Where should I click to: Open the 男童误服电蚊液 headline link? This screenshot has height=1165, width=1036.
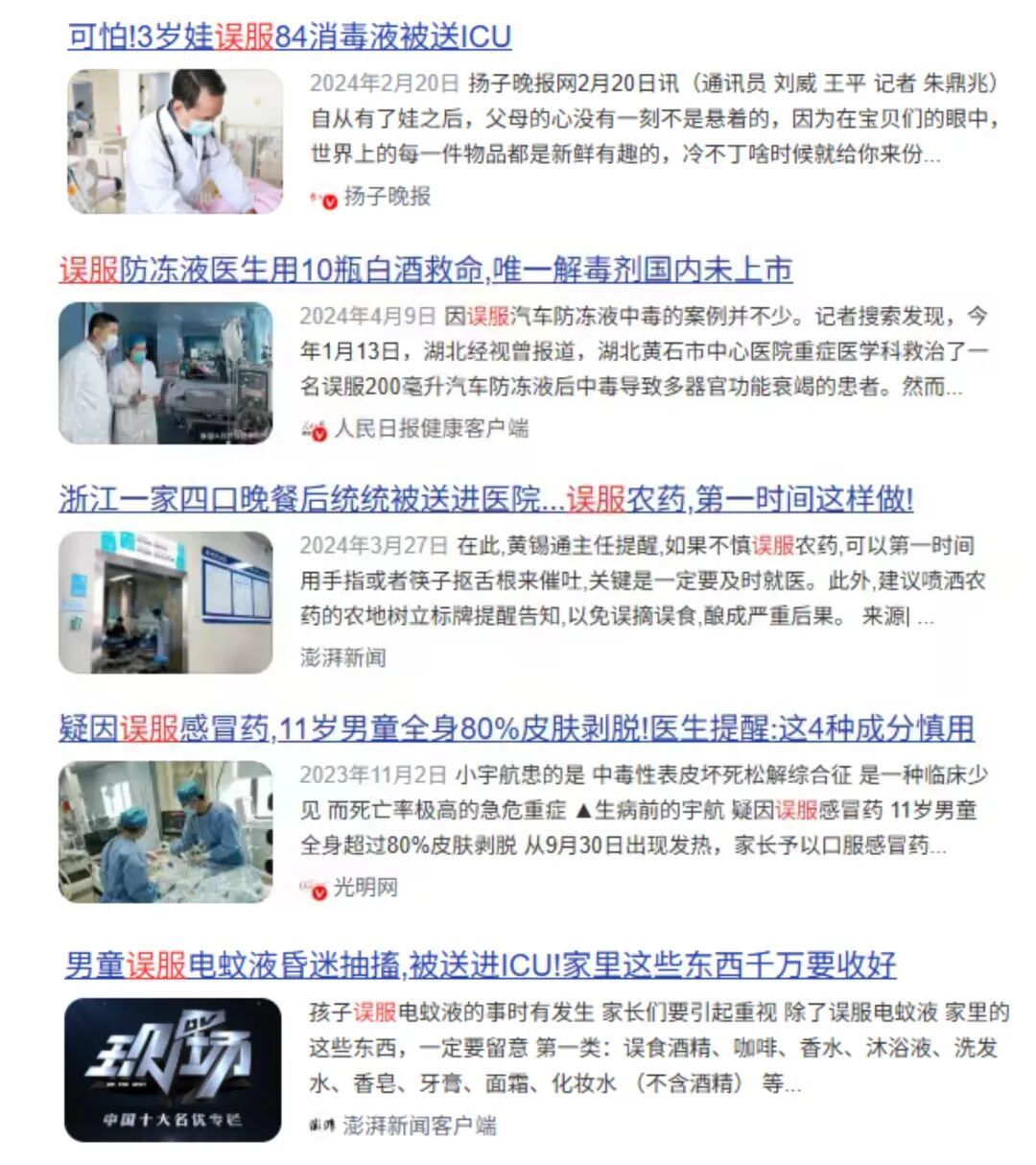click(481, 964)
